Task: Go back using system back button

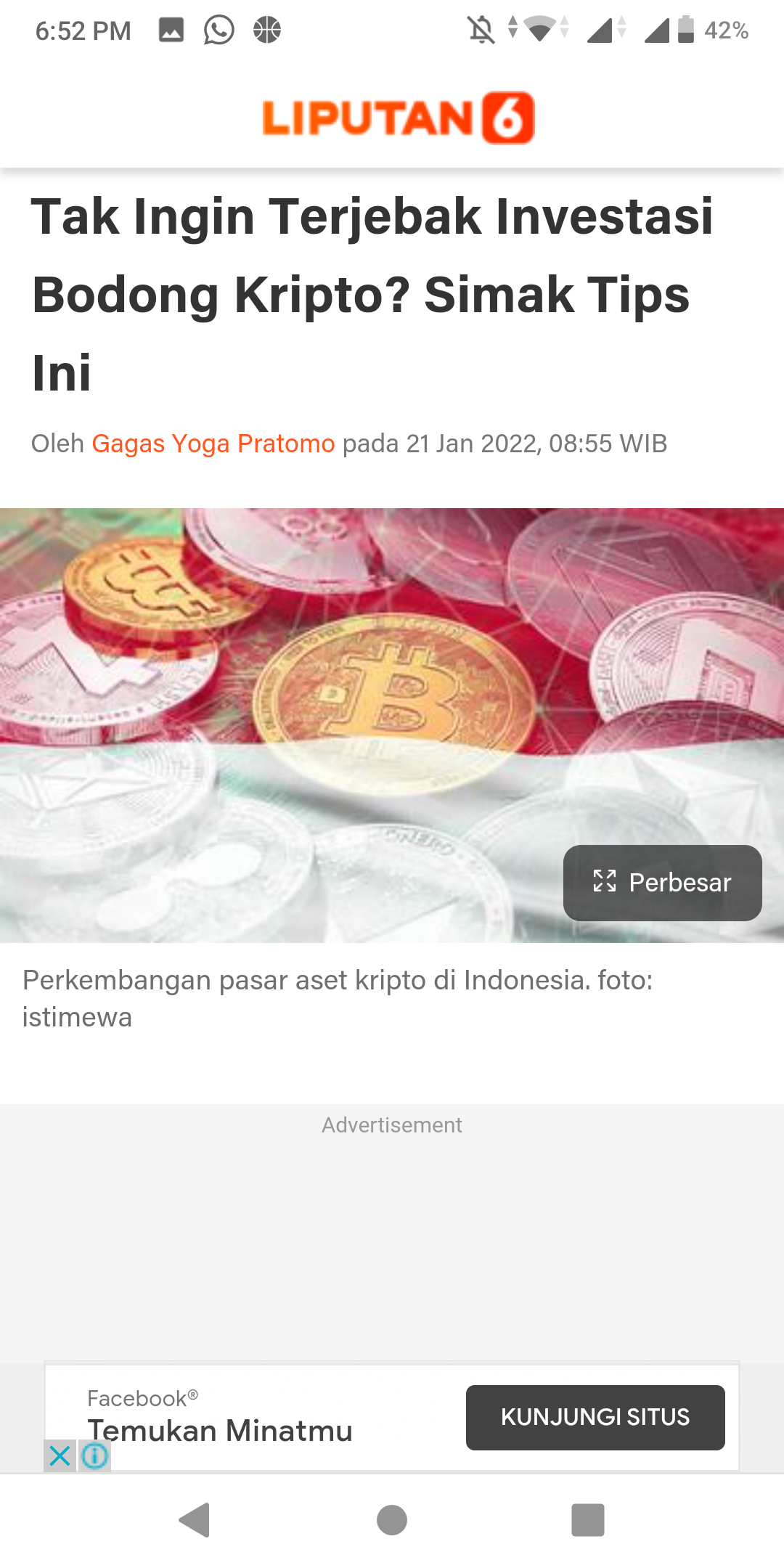Action: 195,1520
